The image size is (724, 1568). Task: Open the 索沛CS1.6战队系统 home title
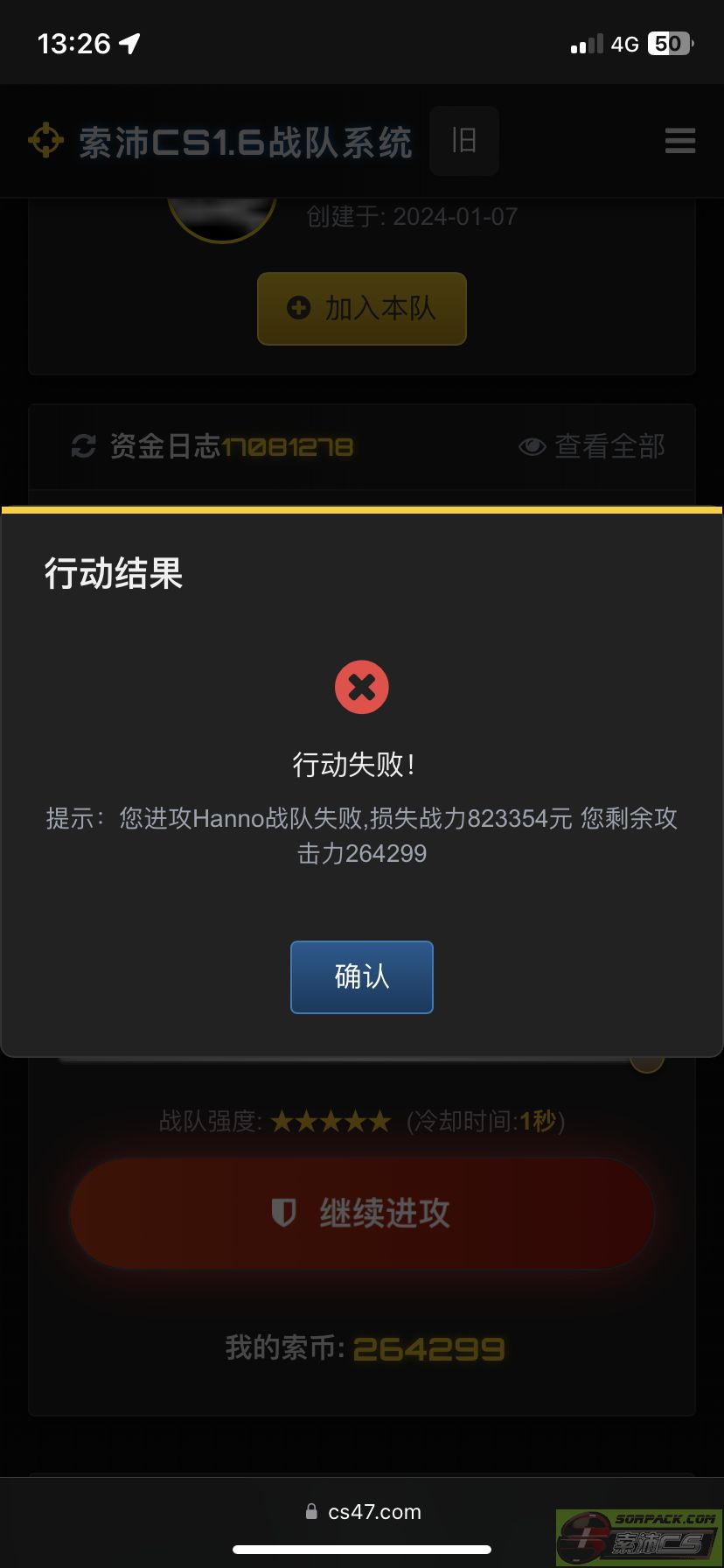[x=245, y=142]
